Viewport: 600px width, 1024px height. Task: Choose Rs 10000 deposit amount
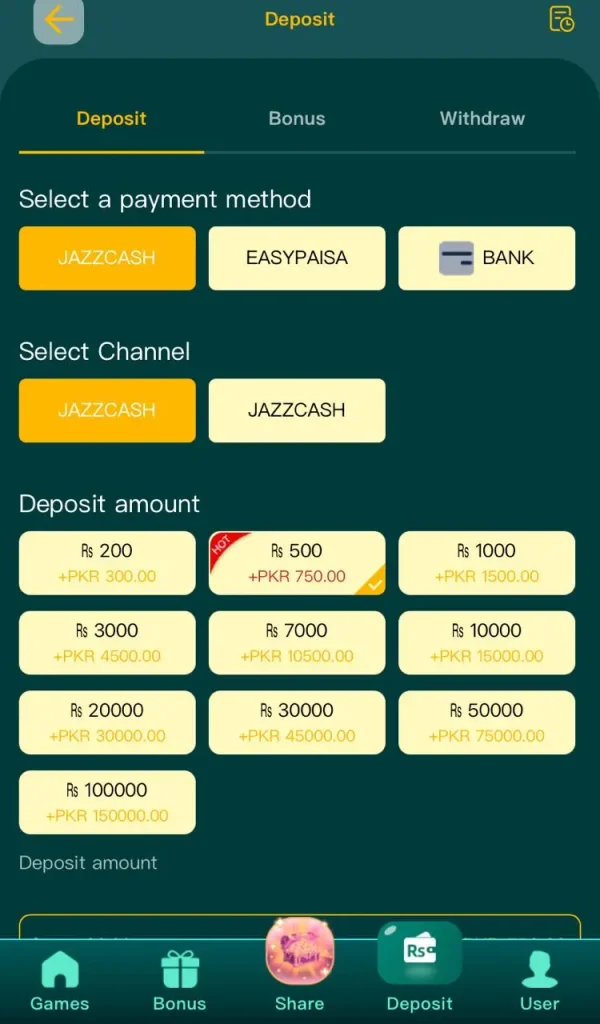(x=487, y=643)
